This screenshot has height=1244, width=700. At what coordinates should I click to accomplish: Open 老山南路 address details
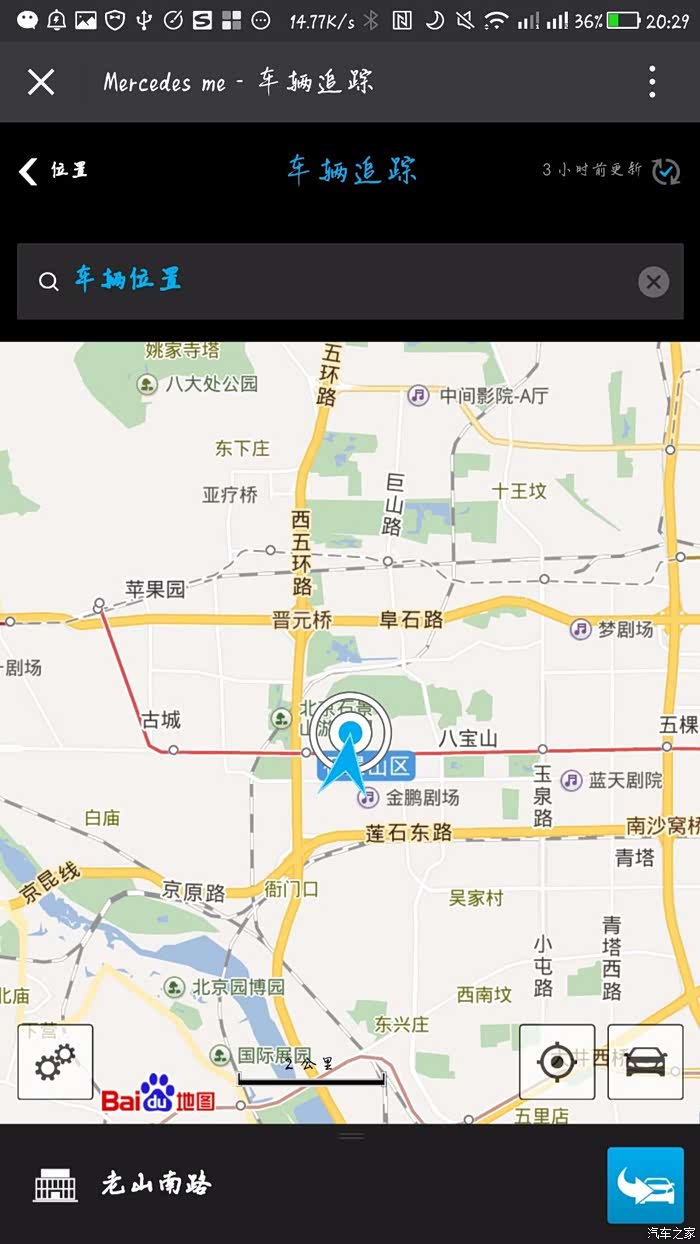click(157, 1185)
